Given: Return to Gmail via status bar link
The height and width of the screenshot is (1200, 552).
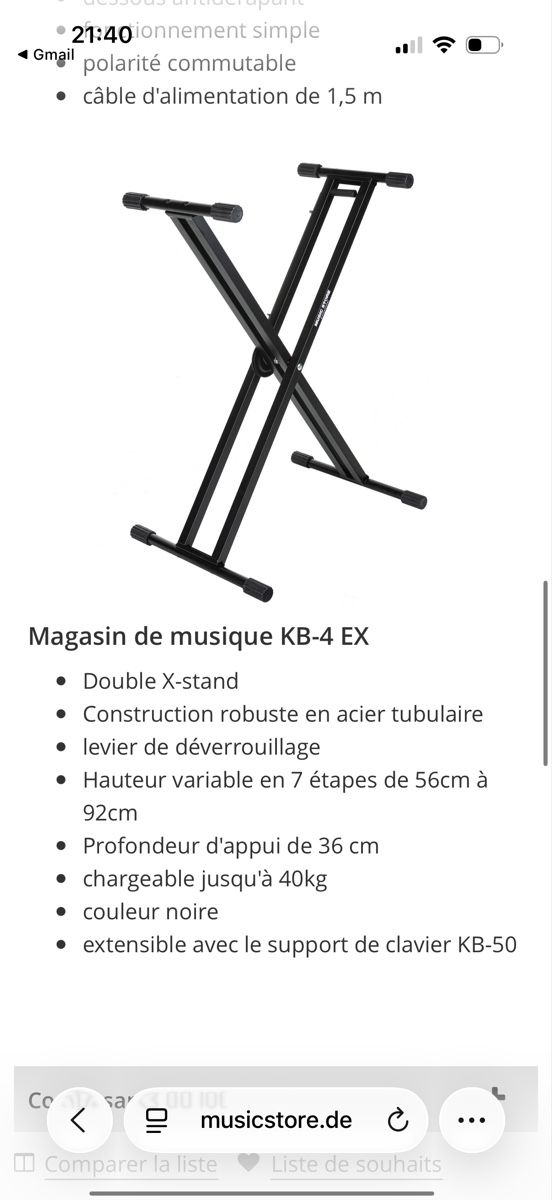Looking at the screenshot, I should click(x=46, y=54).
